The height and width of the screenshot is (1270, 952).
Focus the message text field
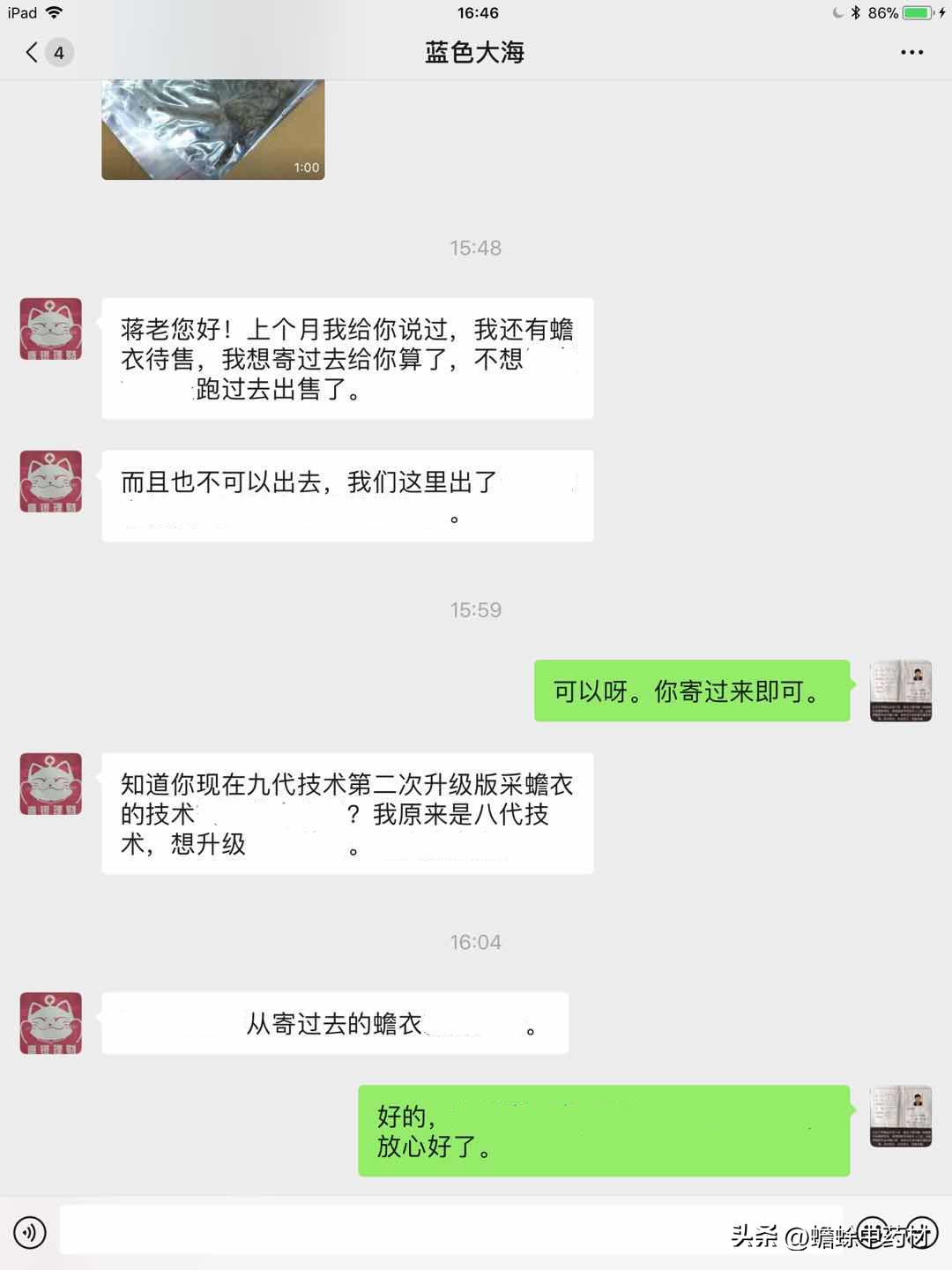point(450,1230)
